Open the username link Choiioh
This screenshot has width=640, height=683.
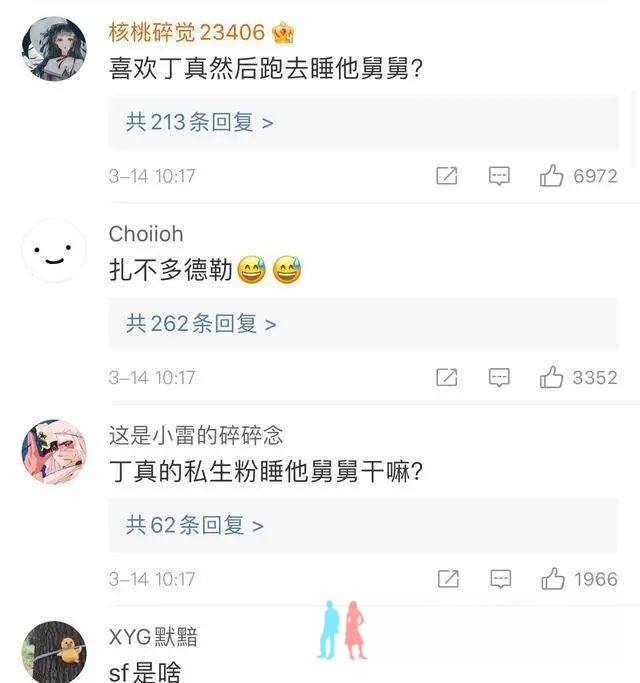(146, 234)
